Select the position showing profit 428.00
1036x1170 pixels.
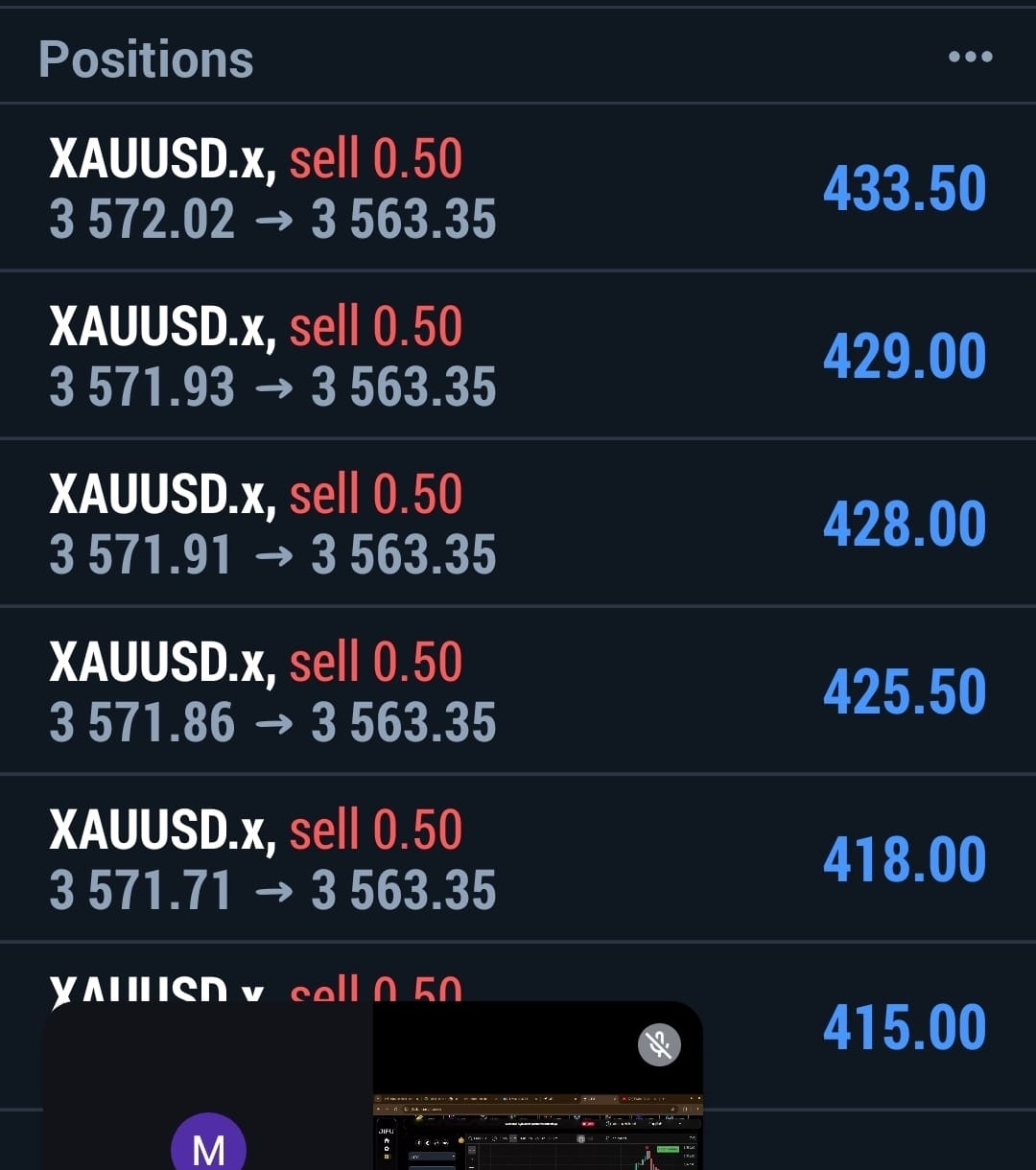click(518, 524)
